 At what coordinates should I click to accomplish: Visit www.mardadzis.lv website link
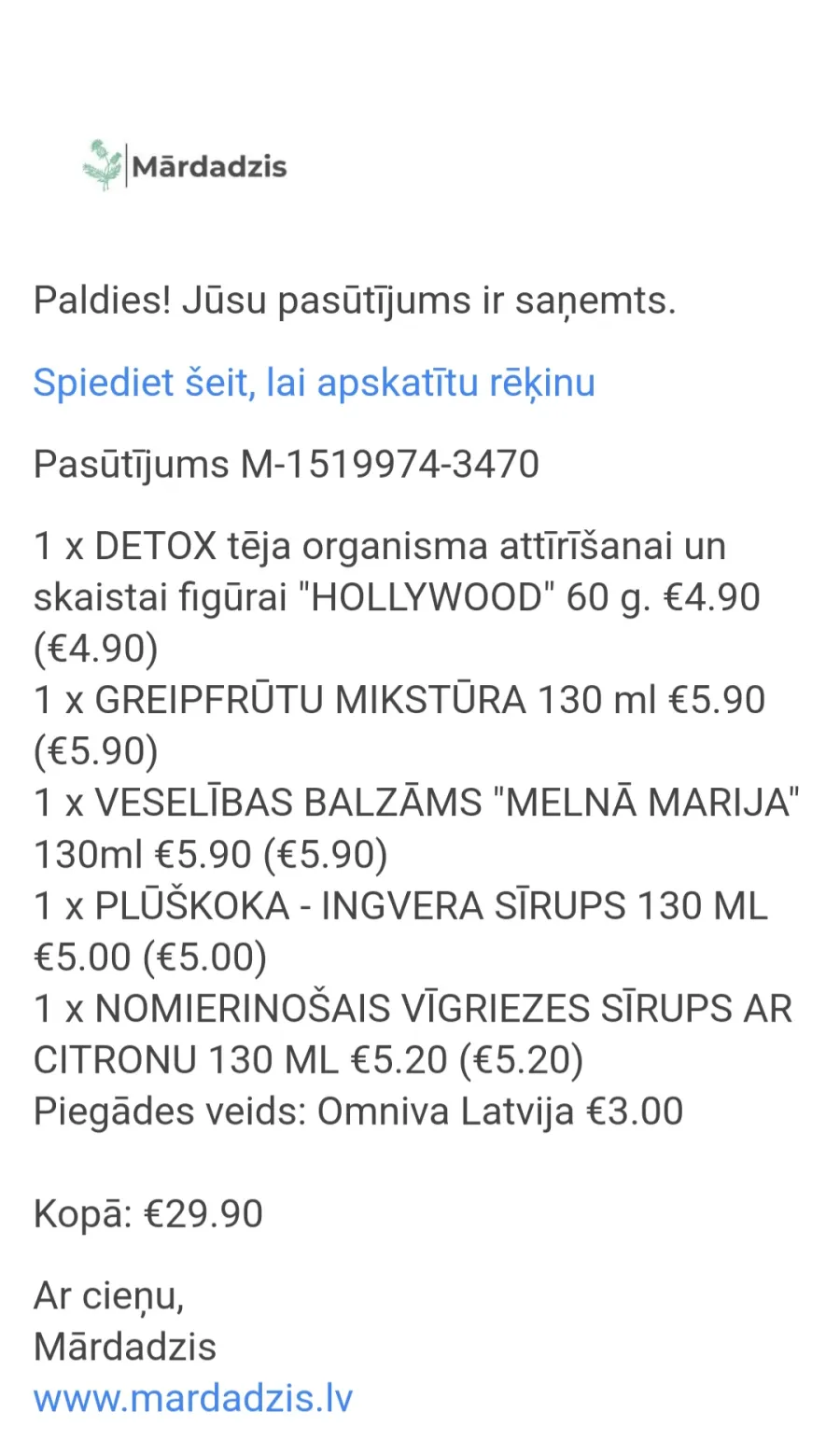(193, 1398)
